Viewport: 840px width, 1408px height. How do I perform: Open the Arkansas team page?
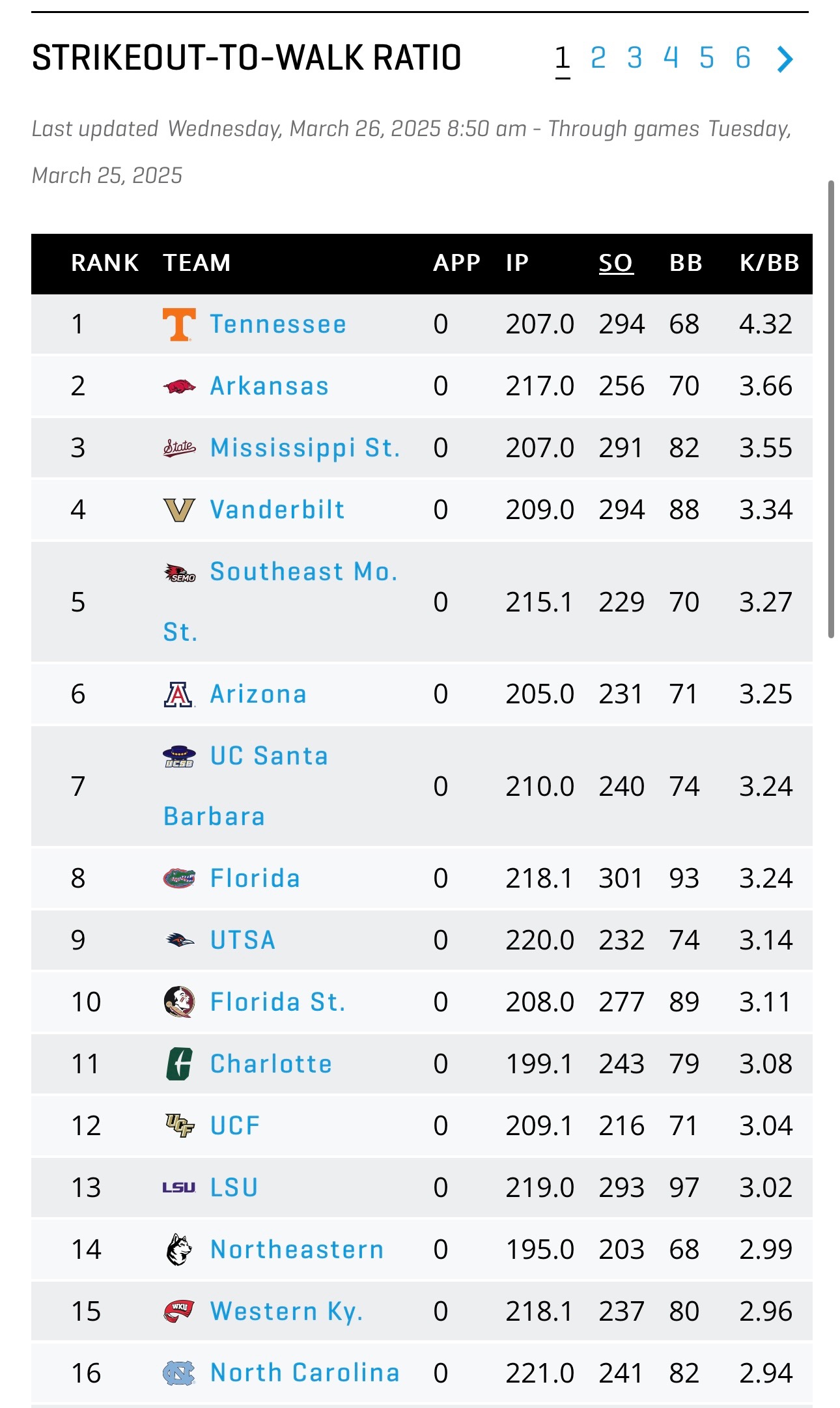pos(269,386)
